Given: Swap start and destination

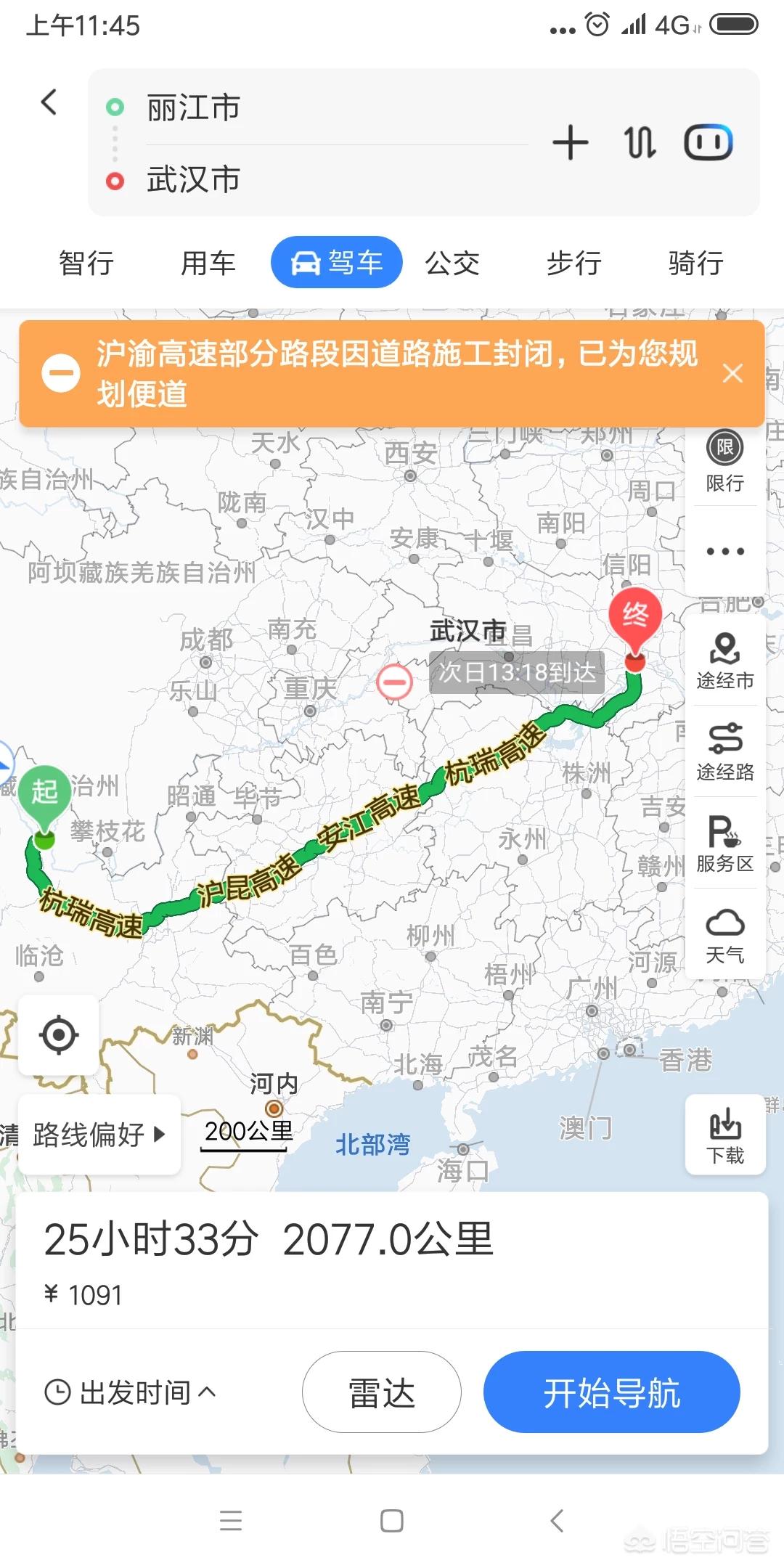Looking at the screenshot, I should point(640,142).
